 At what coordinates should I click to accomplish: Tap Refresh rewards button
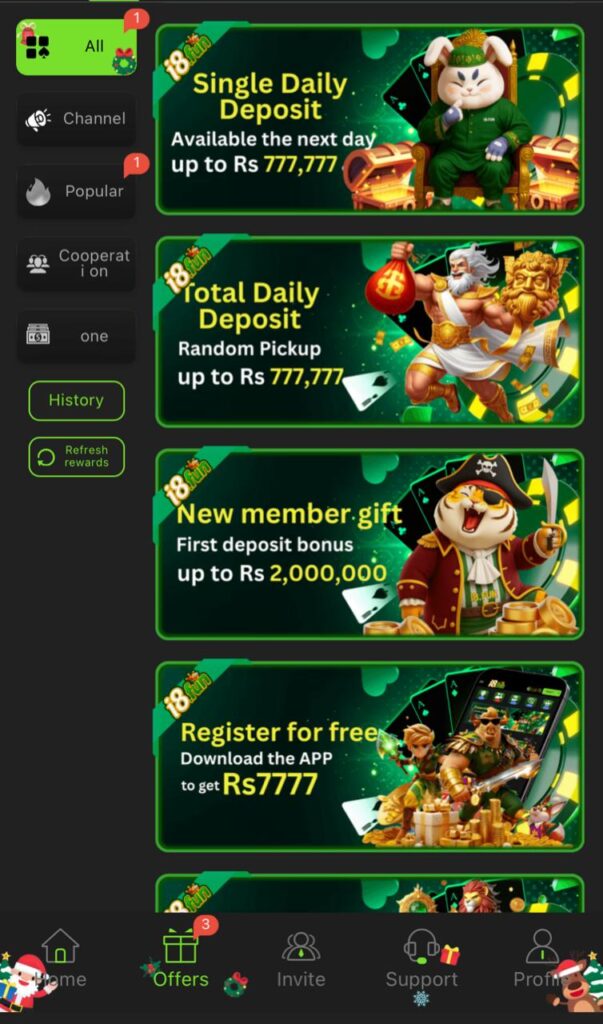pos(76,457)
